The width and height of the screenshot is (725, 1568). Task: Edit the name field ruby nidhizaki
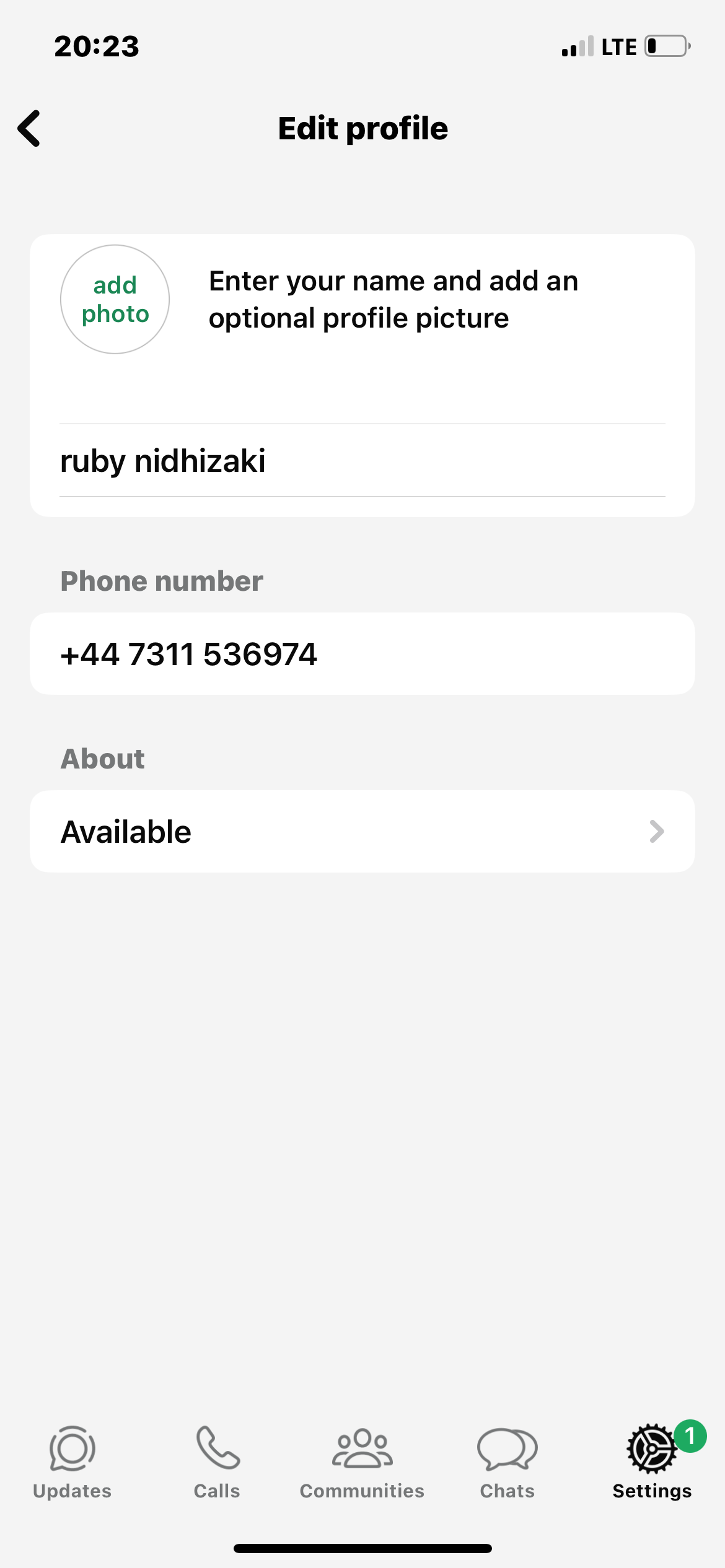(x=362, y=461)
